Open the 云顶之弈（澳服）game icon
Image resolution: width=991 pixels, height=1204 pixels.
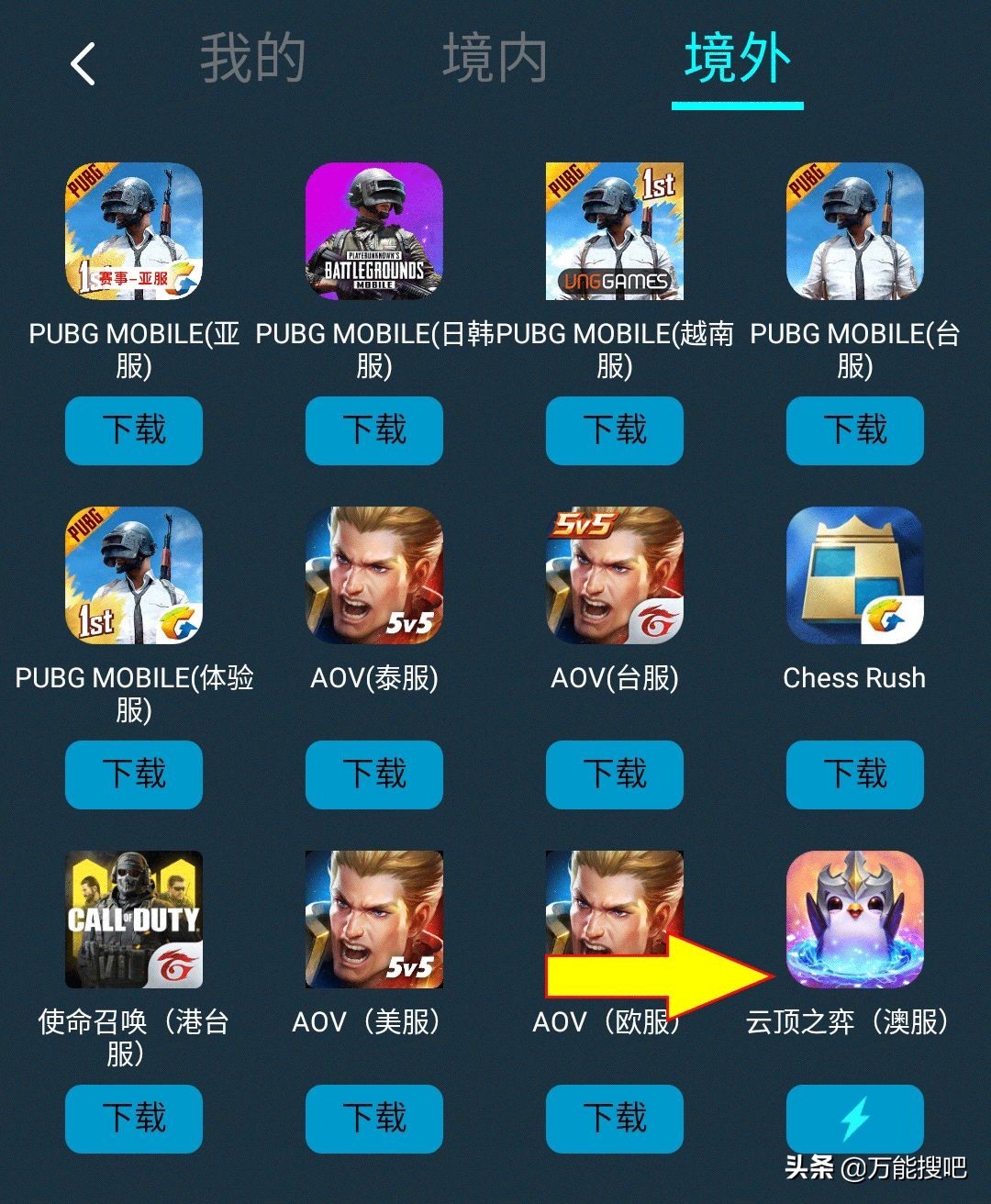pyautogui.click(x=854, y=920)
